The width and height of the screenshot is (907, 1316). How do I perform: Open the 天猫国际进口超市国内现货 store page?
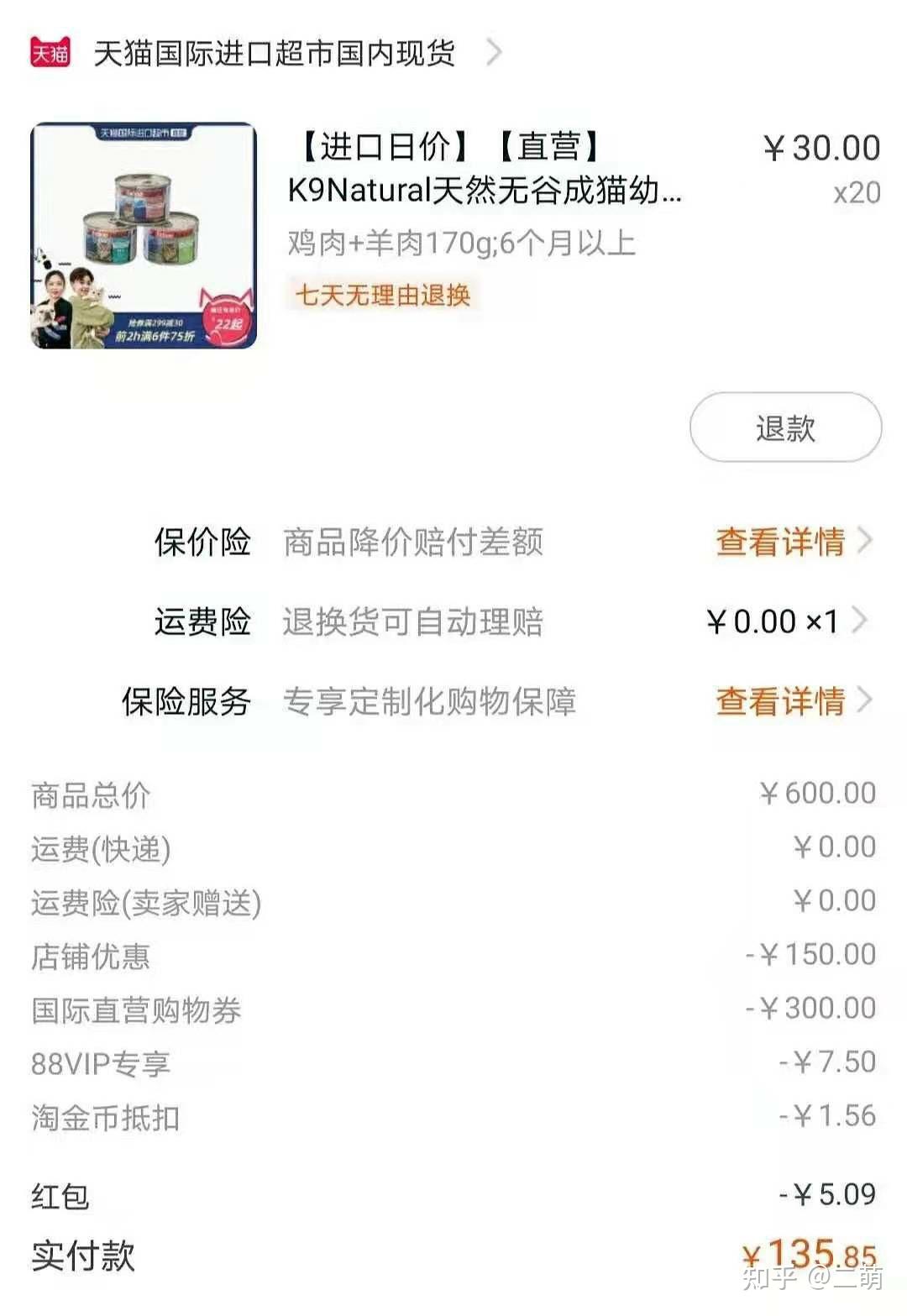274,53
